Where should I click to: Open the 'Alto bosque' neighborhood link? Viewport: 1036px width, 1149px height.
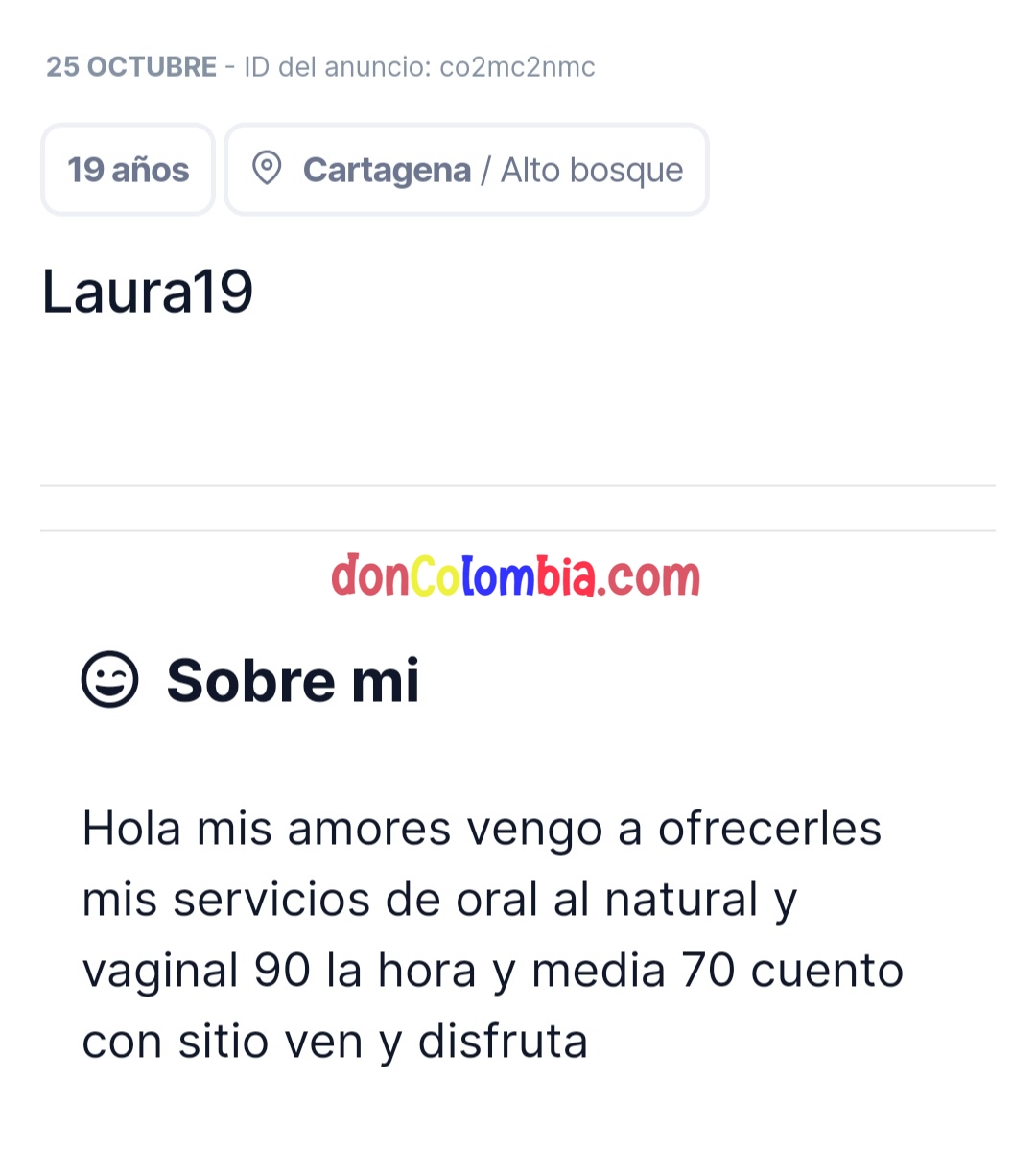591,169
